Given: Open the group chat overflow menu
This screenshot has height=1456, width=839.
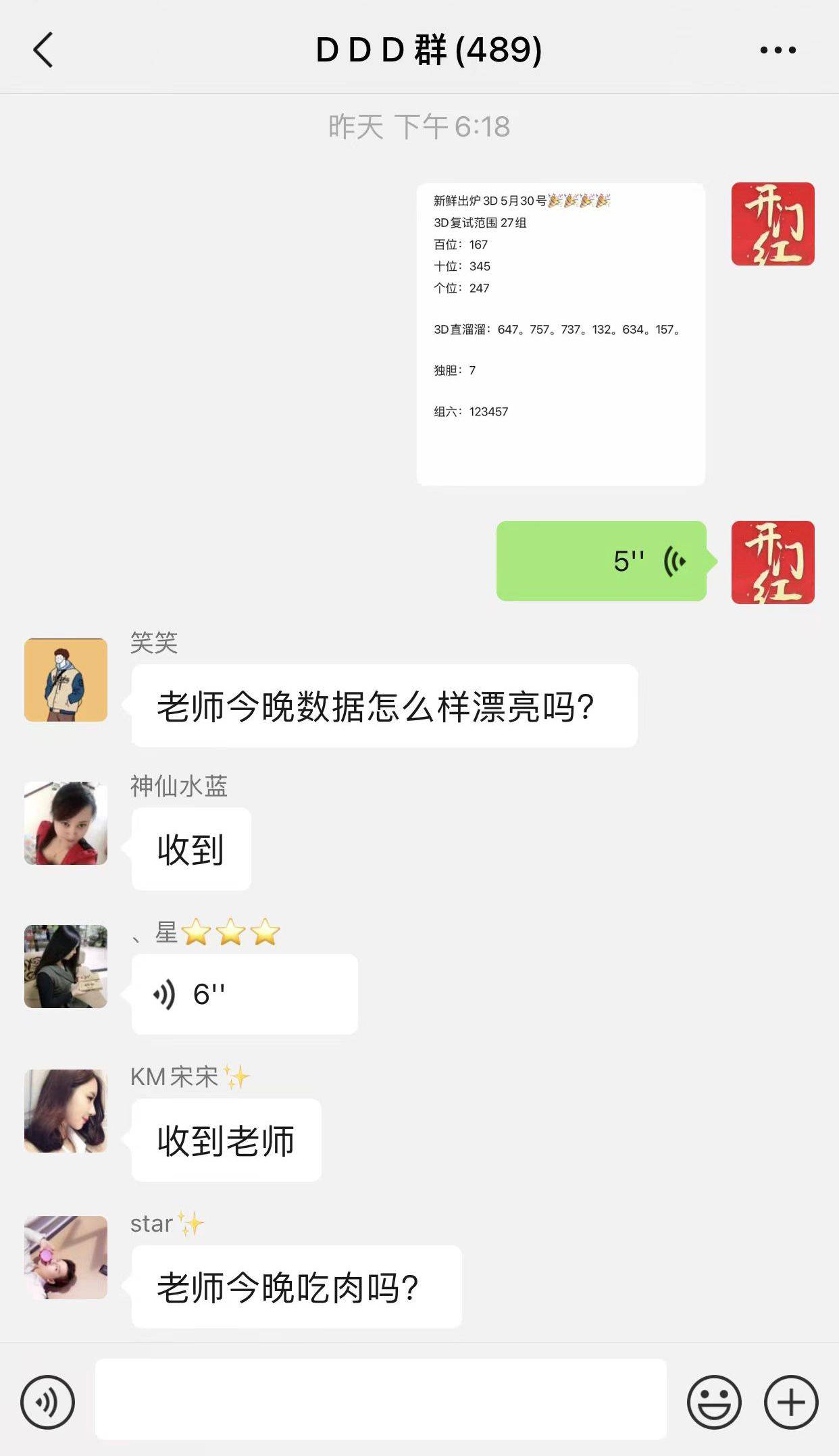Looking at the screenshot, I should pos(778,50).
